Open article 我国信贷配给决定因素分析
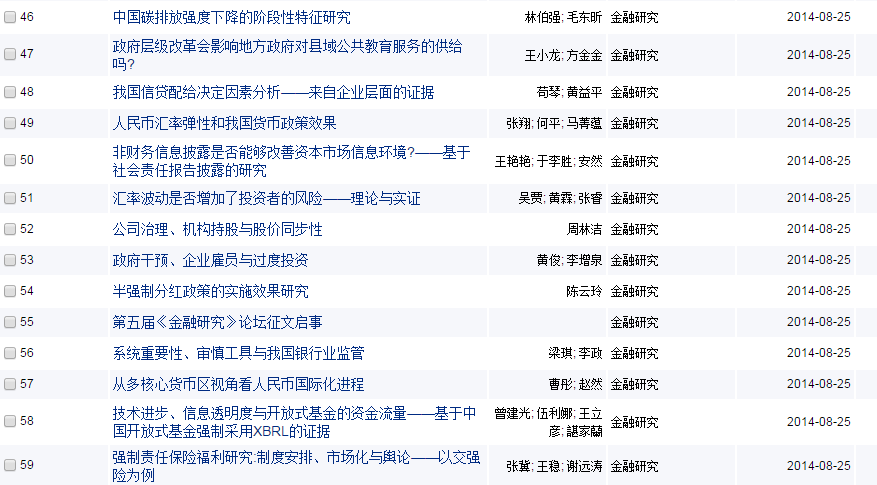Viewport: 877px width, 485px height. 273,92
